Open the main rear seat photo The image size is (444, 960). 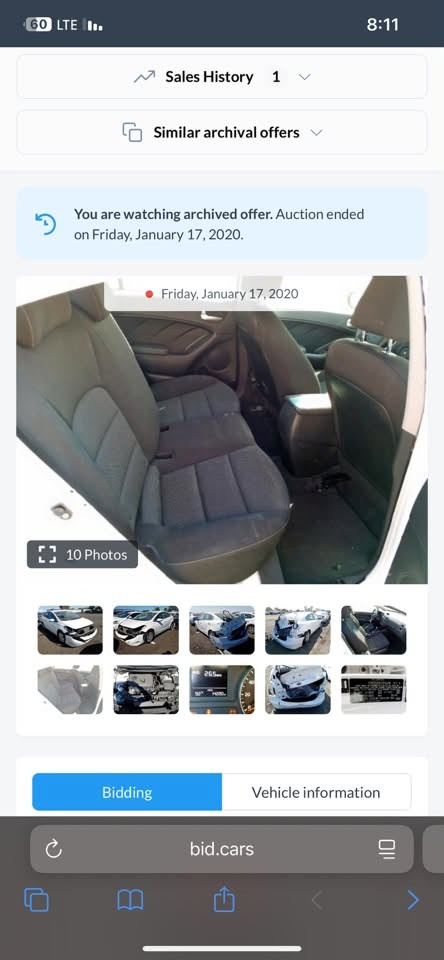222,430
